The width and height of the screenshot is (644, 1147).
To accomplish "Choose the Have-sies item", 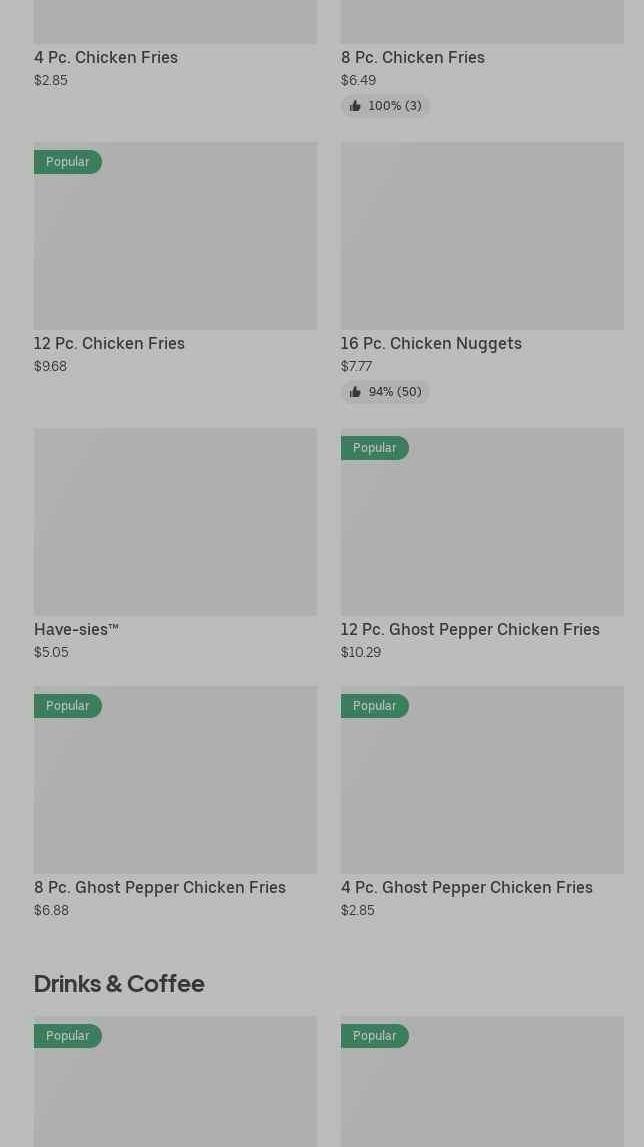I will click(175, 545).
